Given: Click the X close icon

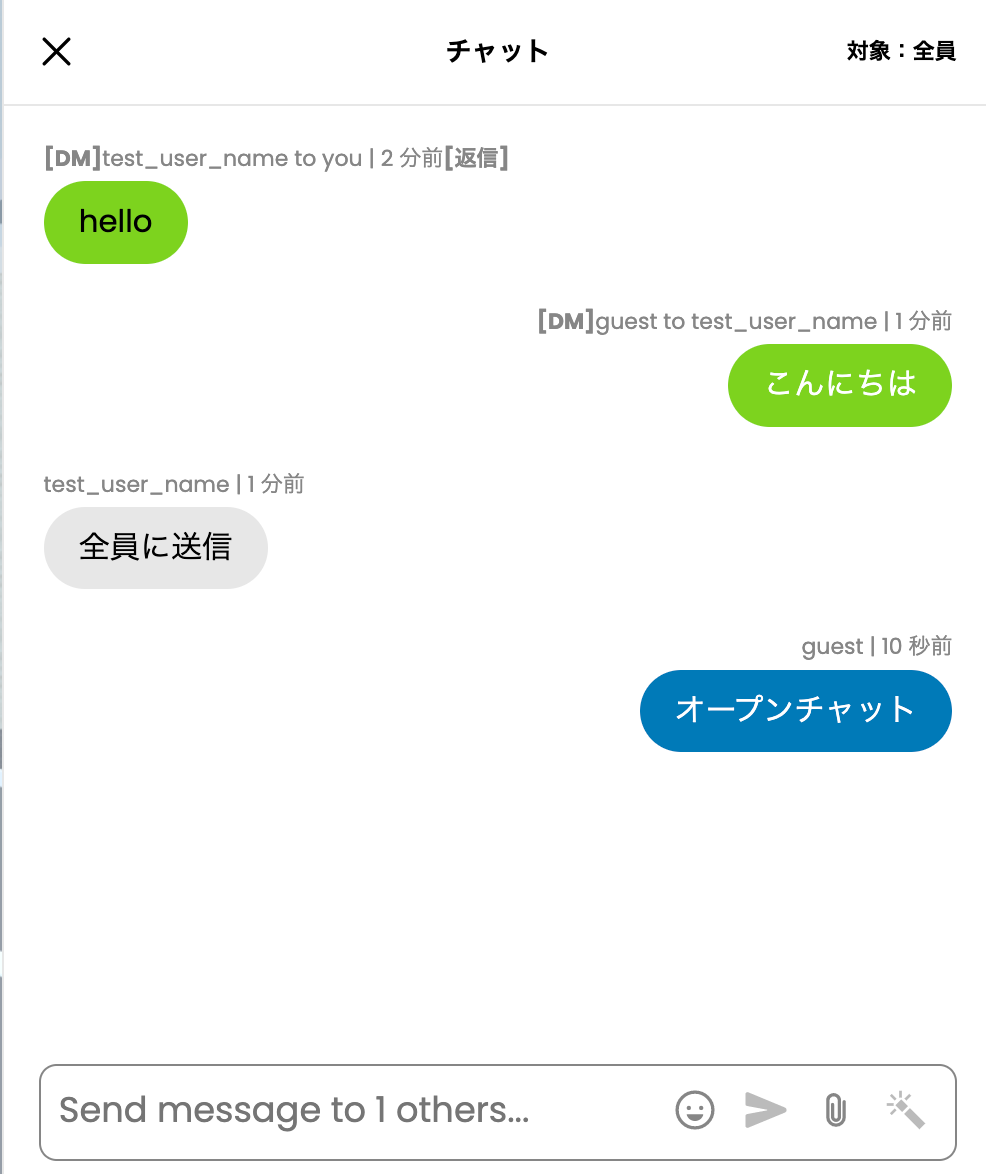Looking at the screenshot, I should click(56, 51).
